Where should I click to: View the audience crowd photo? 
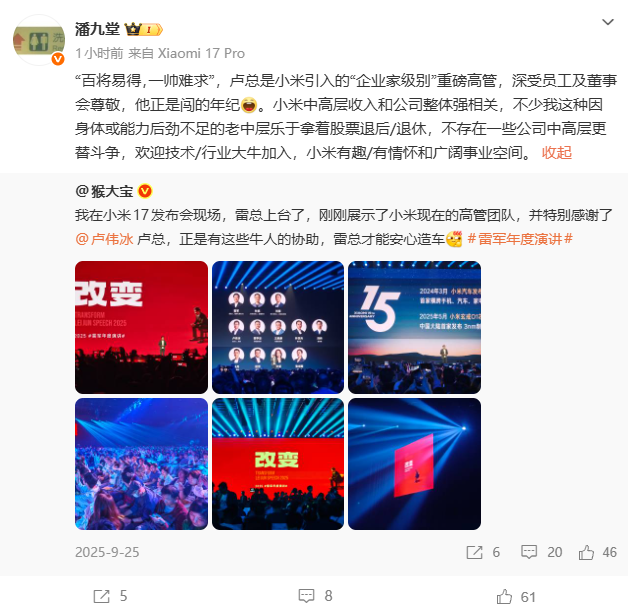141,464
